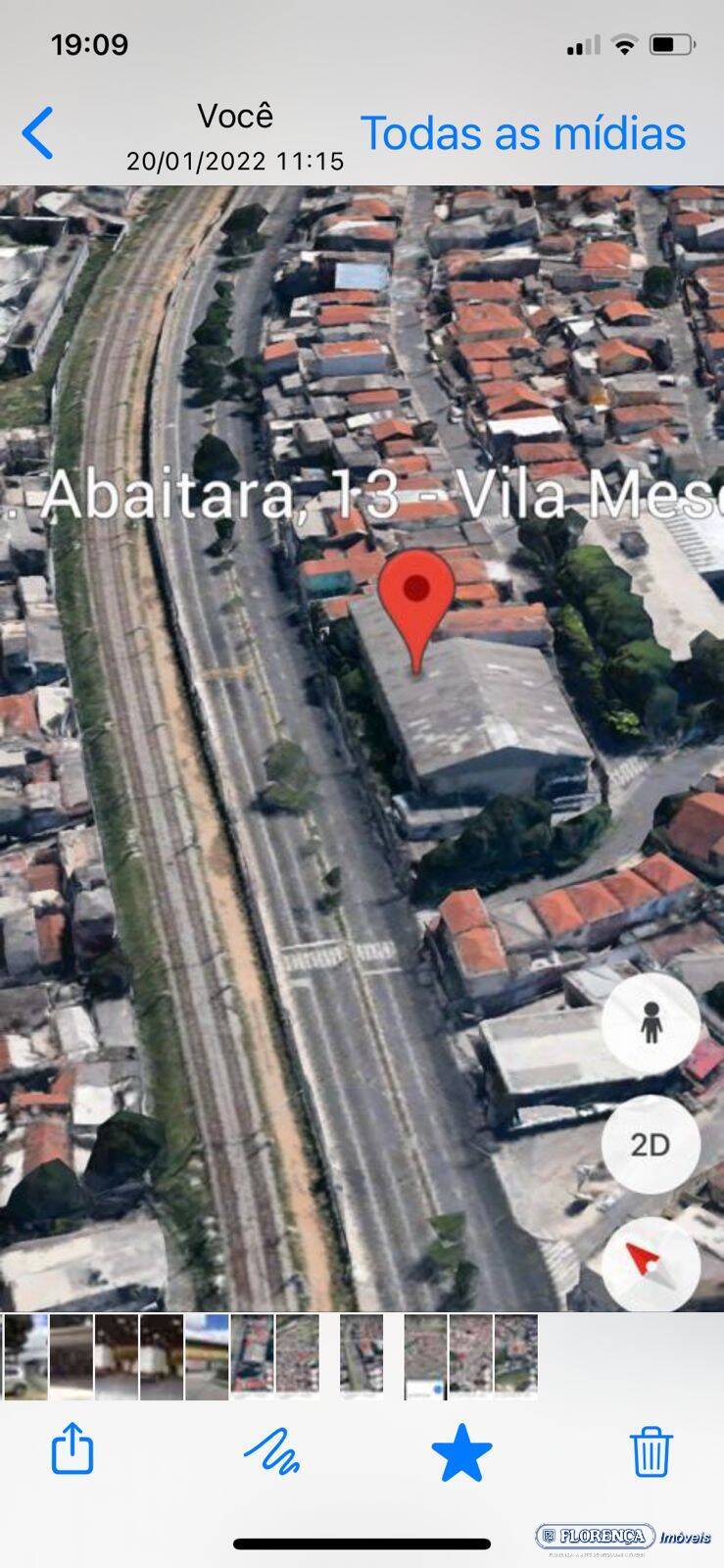
Task: Open Todas as mídias
Action: (523, 133)
